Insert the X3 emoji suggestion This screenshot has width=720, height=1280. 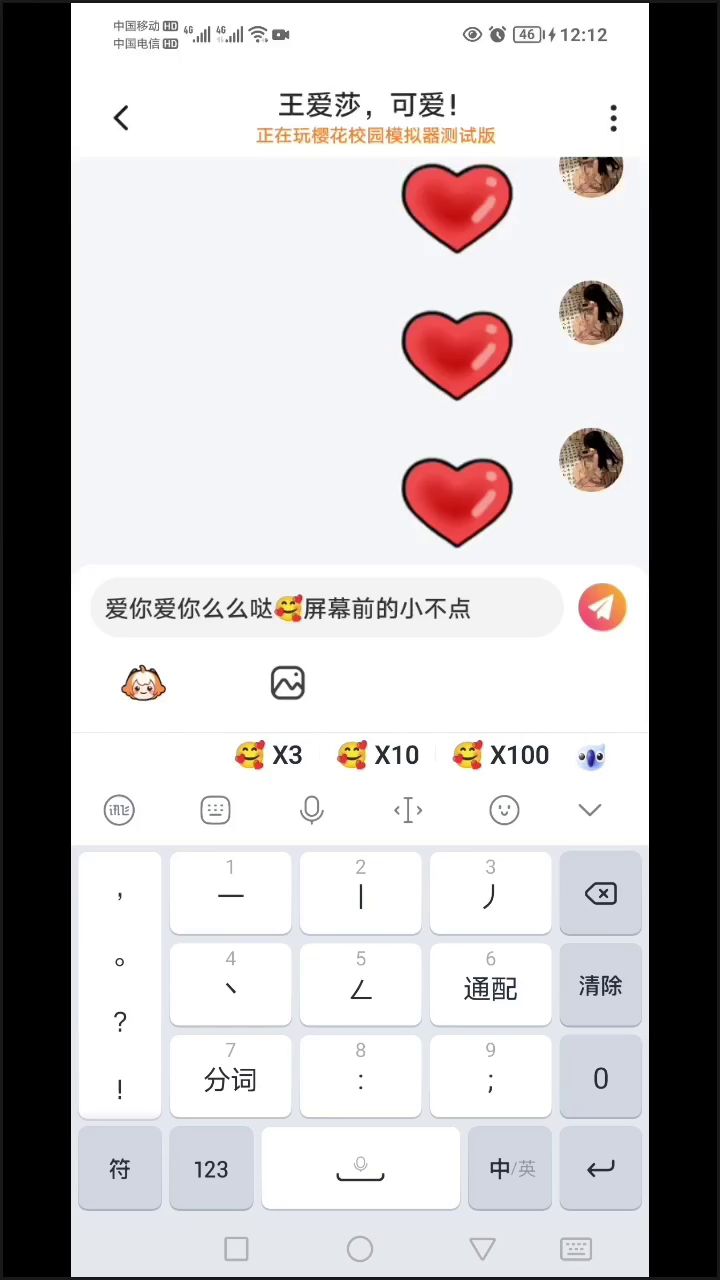[x=268, y=755]
